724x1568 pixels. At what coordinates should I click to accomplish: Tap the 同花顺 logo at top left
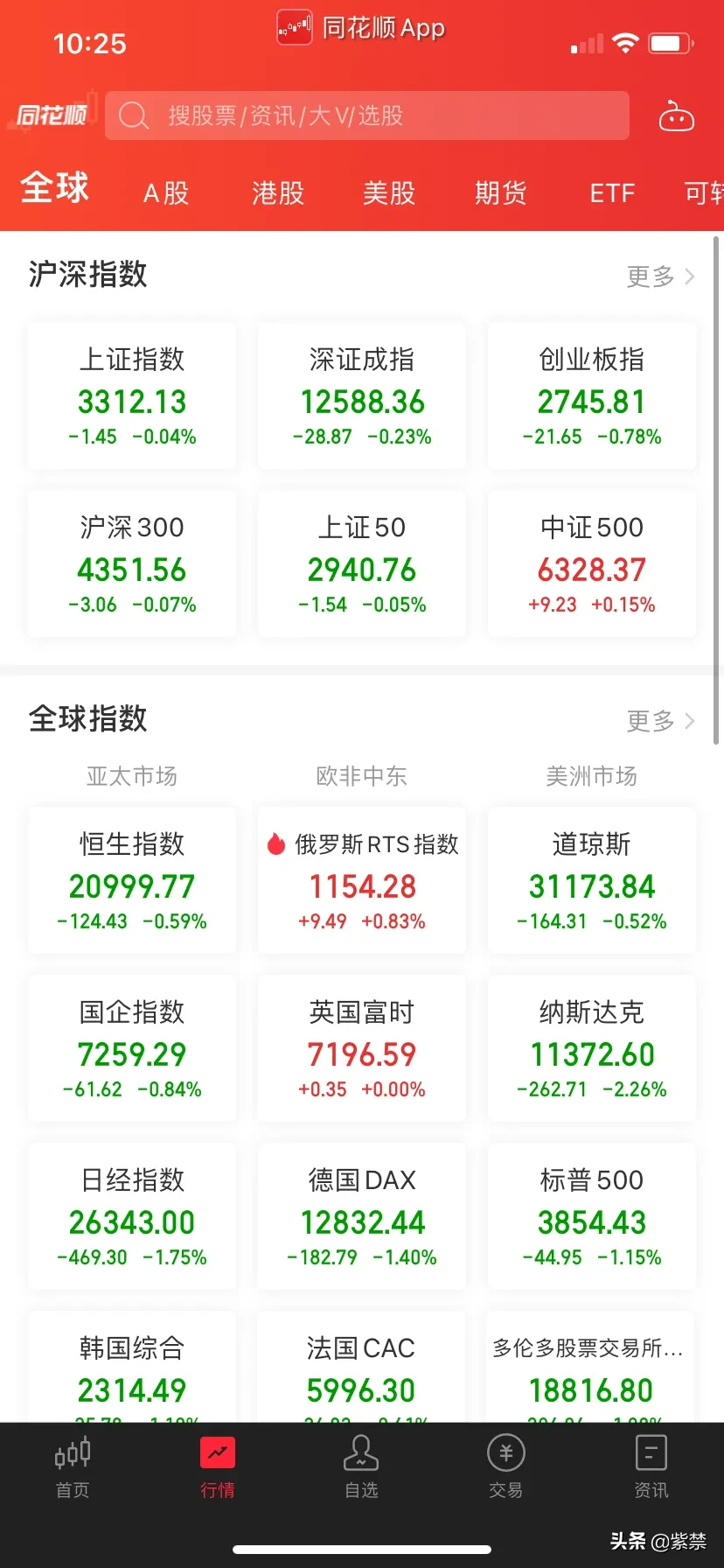[x=51, y=115]
